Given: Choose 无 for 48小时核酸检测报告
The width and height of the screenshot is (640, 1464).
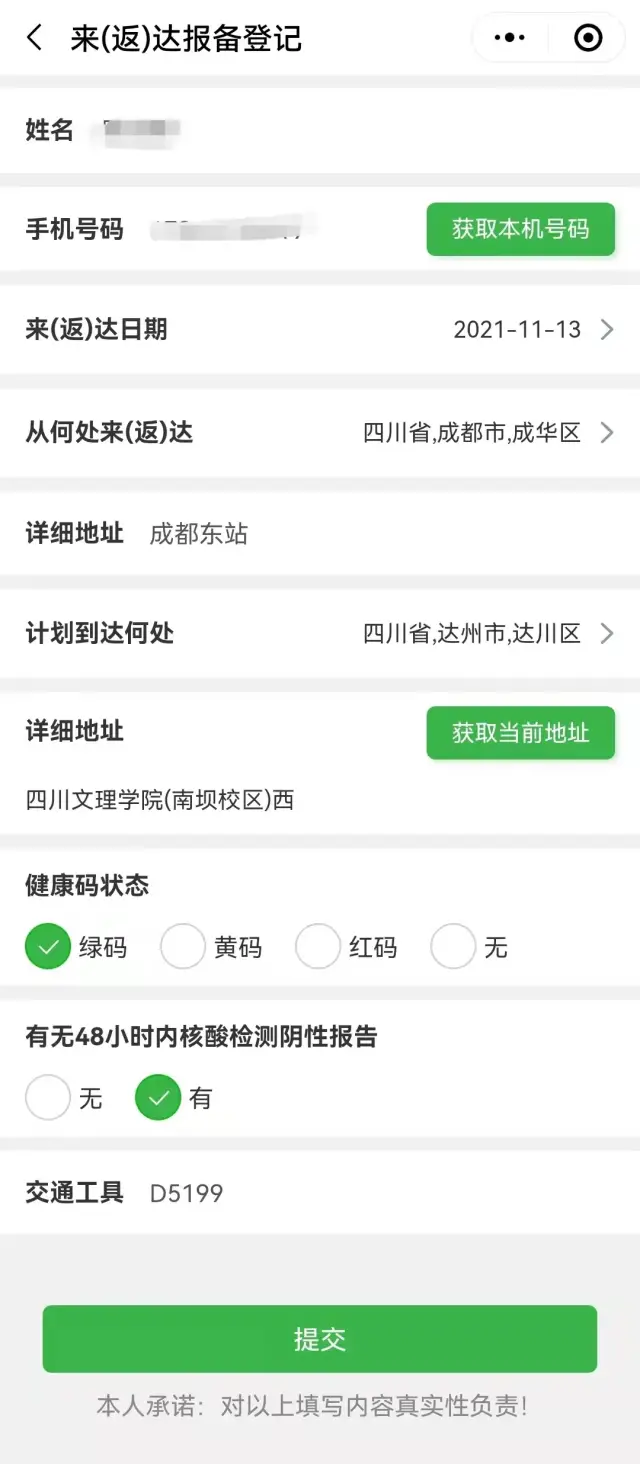Looking at the screenshot, I should [x=48, y=1098].
